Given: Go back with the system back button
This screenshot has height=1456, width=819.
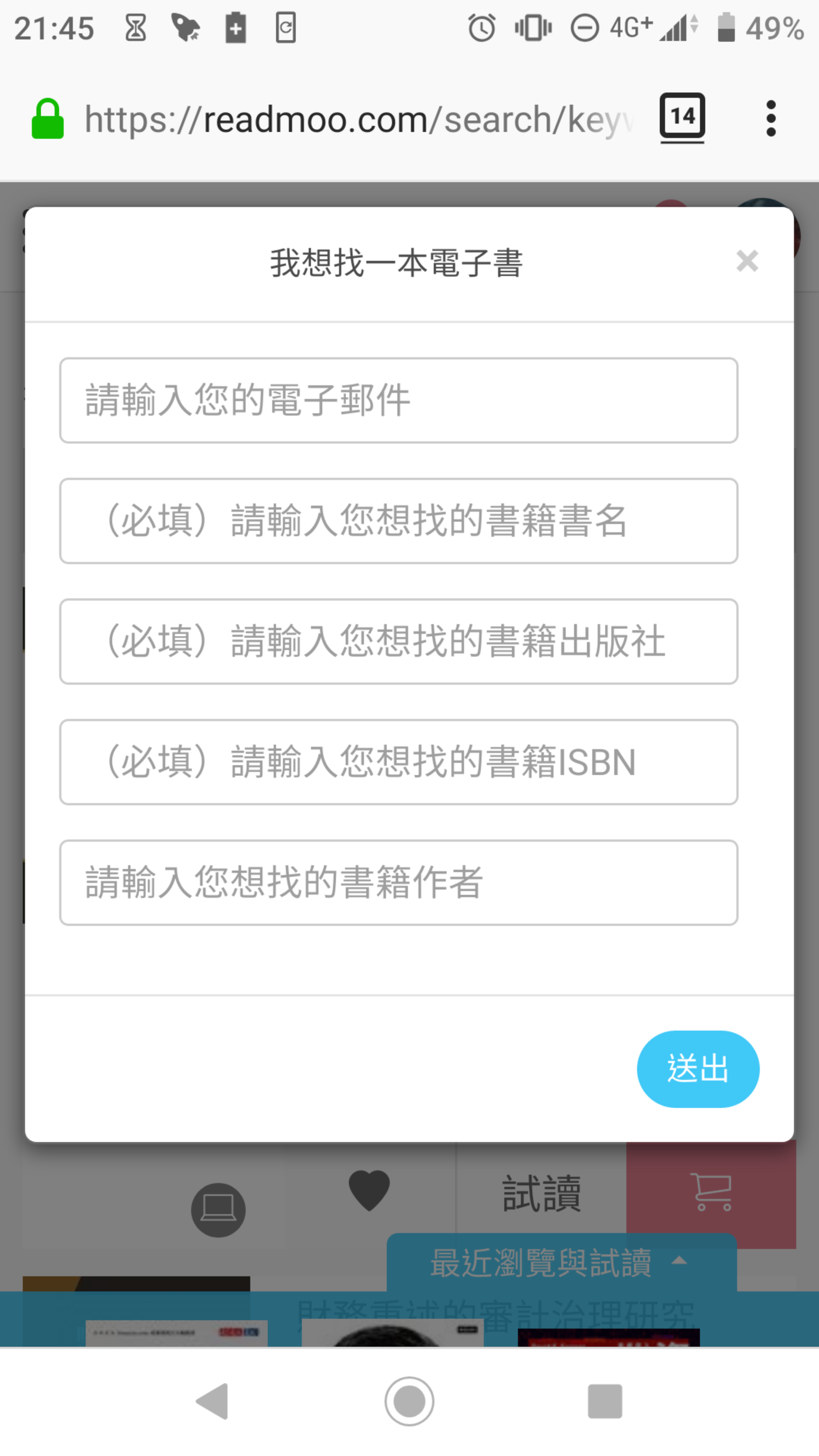Looking at the screenshot, I should (212, 1401).
